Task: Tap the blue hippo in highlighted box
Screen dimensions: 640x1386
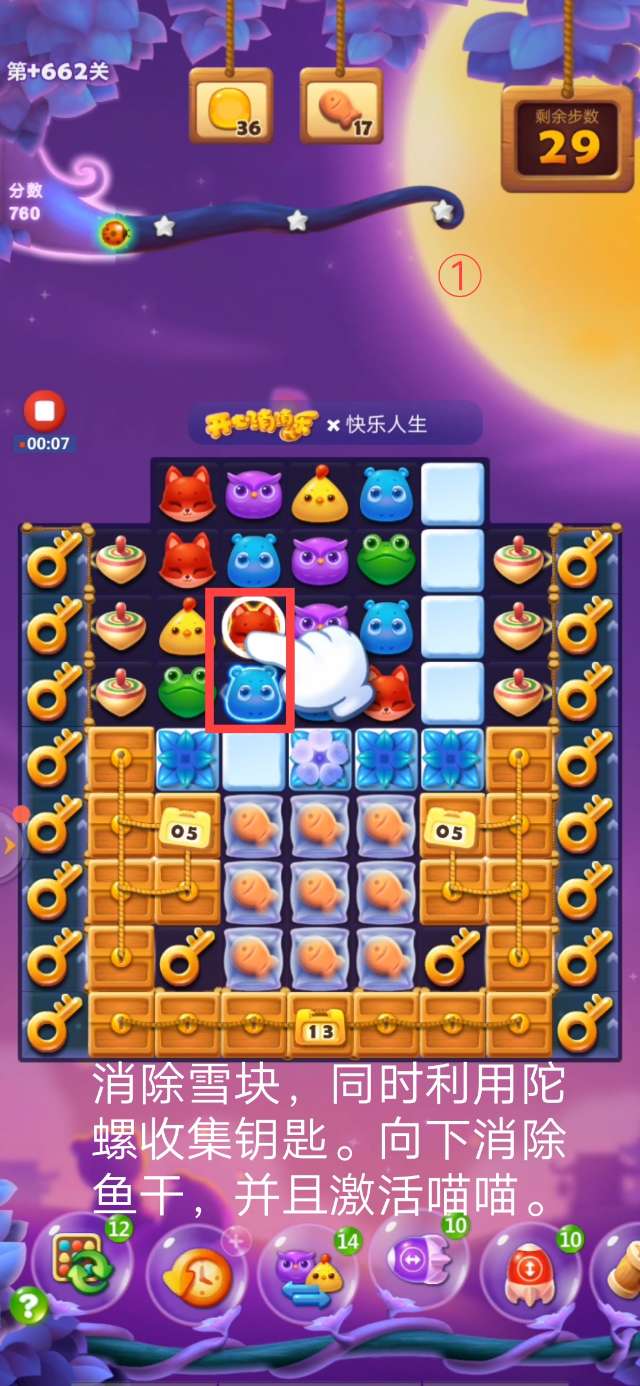Action: 248,690
